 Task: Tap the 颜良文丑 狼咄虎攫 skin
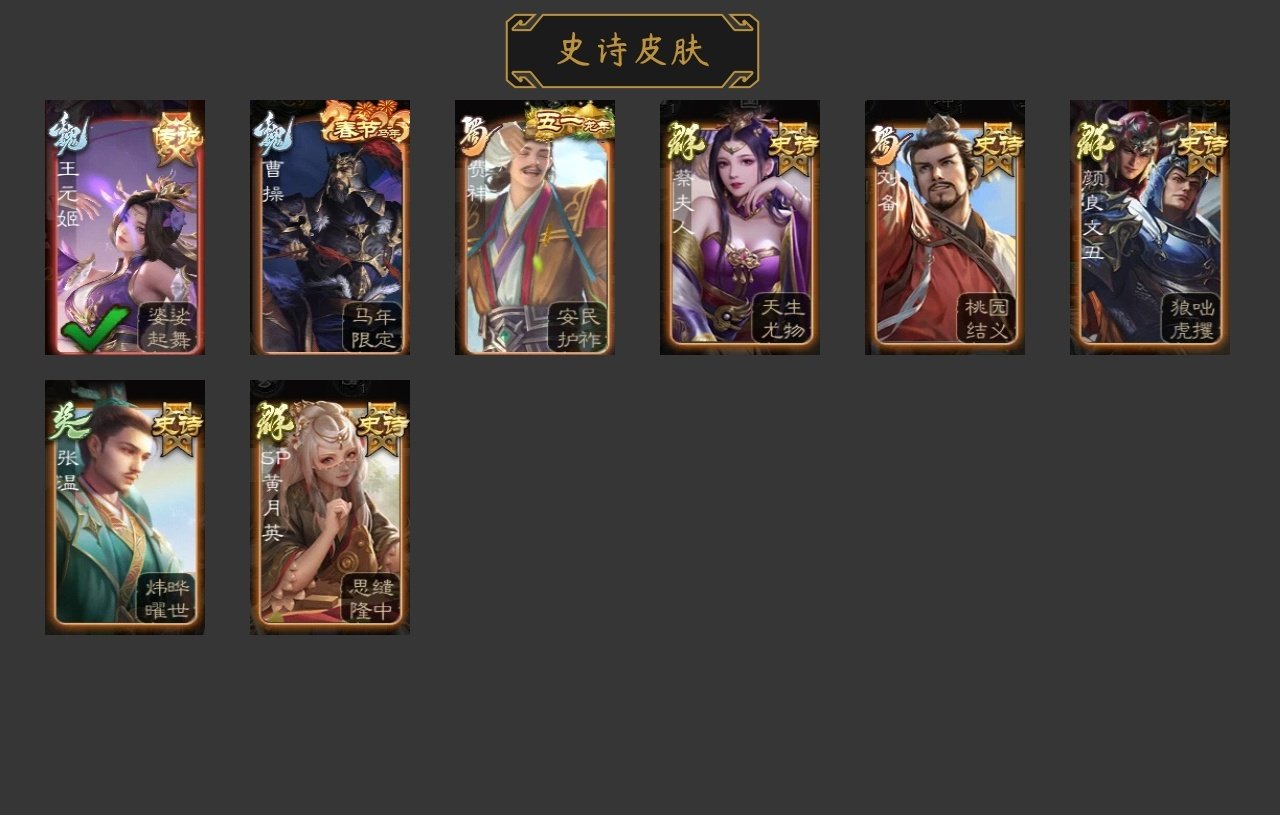[1150, 227]
